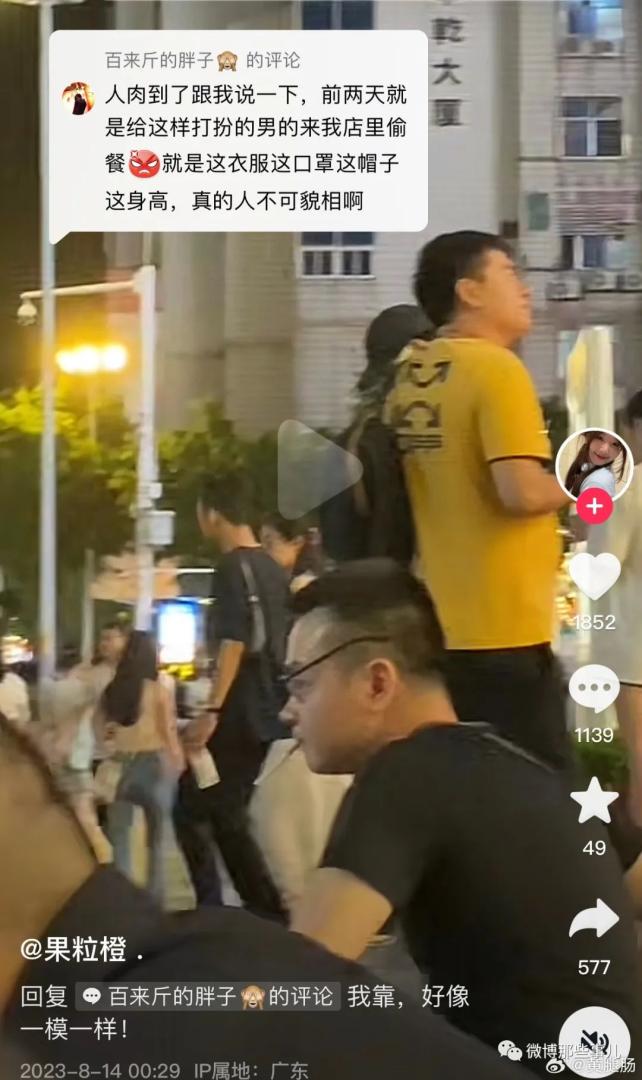Screen dimensions: 642x1080
Task: Follow the creator with the red plus
Action: [x=594, y=506]
